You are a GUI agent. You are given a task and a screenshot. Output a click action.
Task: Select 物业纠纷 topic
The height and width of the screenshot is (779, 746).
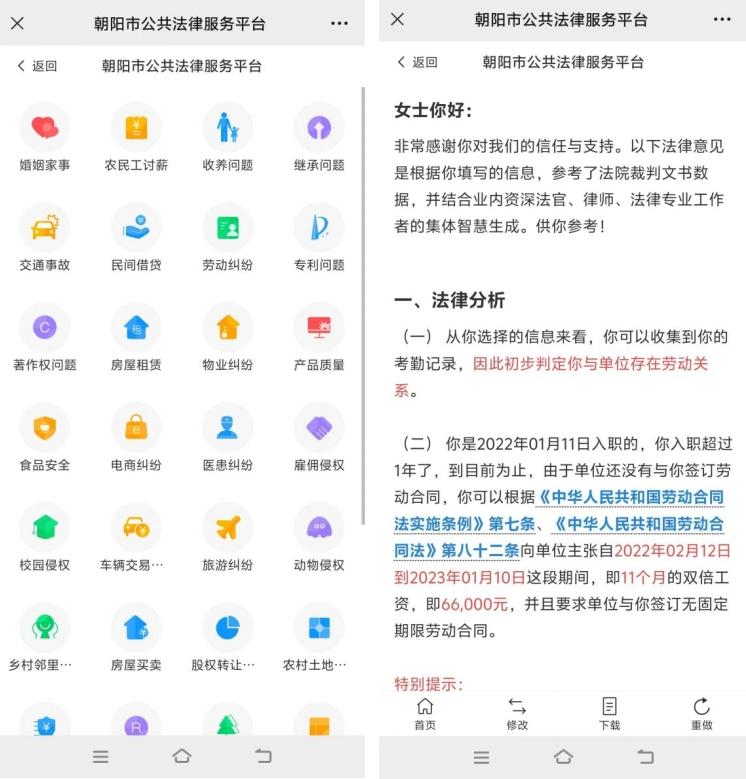tap(228, 328)
